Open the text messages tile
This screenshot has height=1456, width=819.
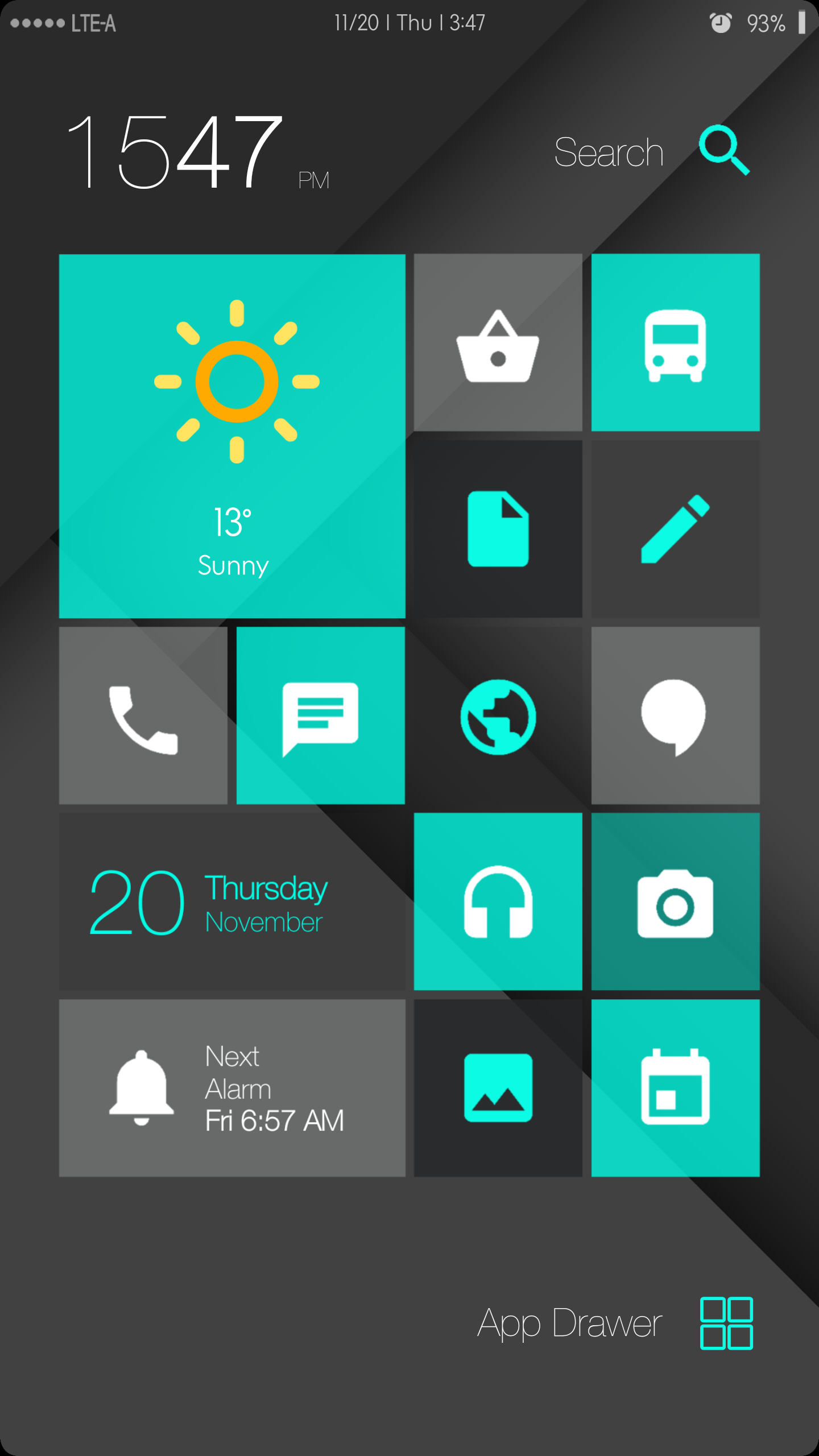click(320, 715)
